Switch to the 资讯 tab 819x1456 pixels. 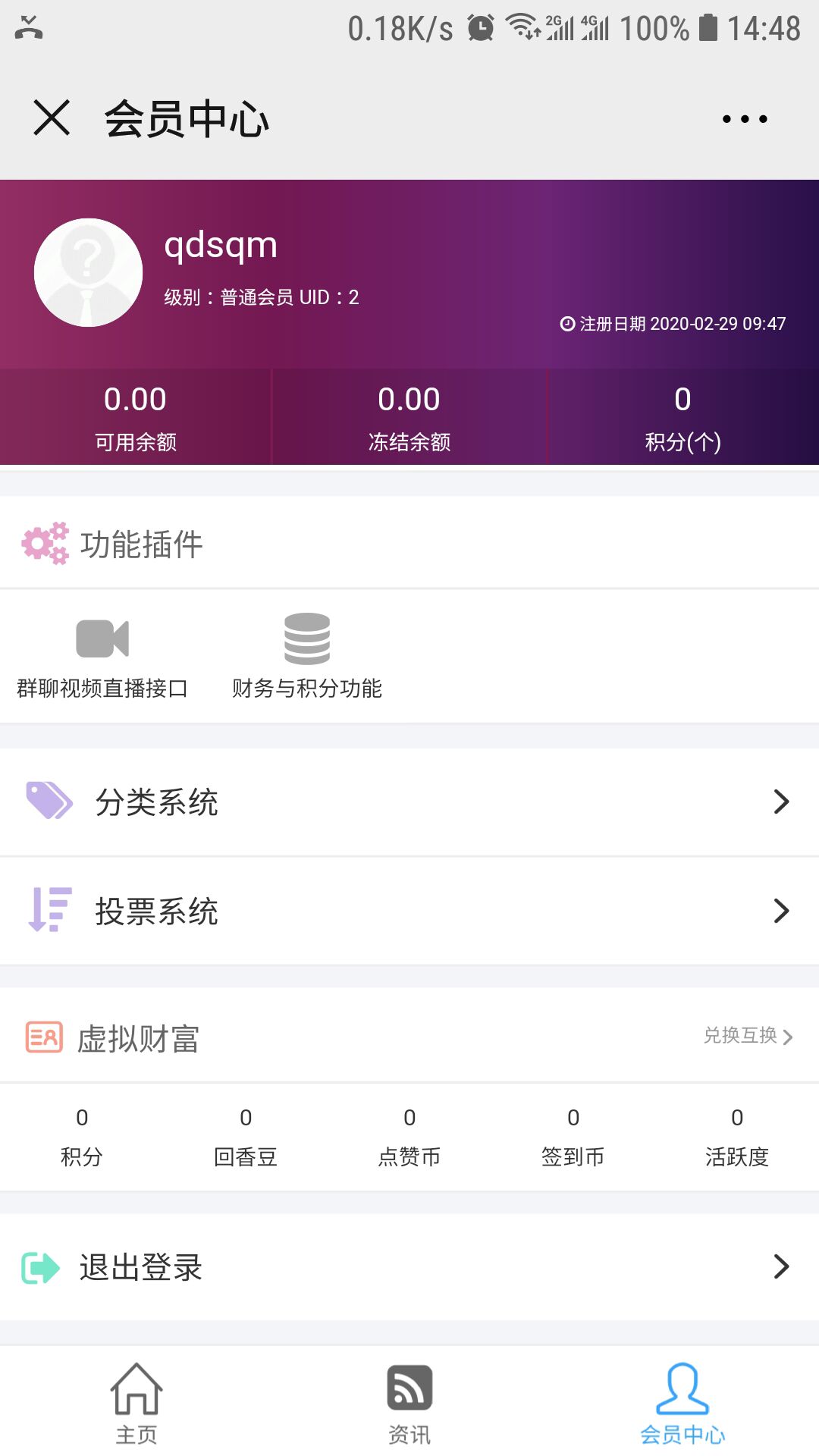point(409,1403)
